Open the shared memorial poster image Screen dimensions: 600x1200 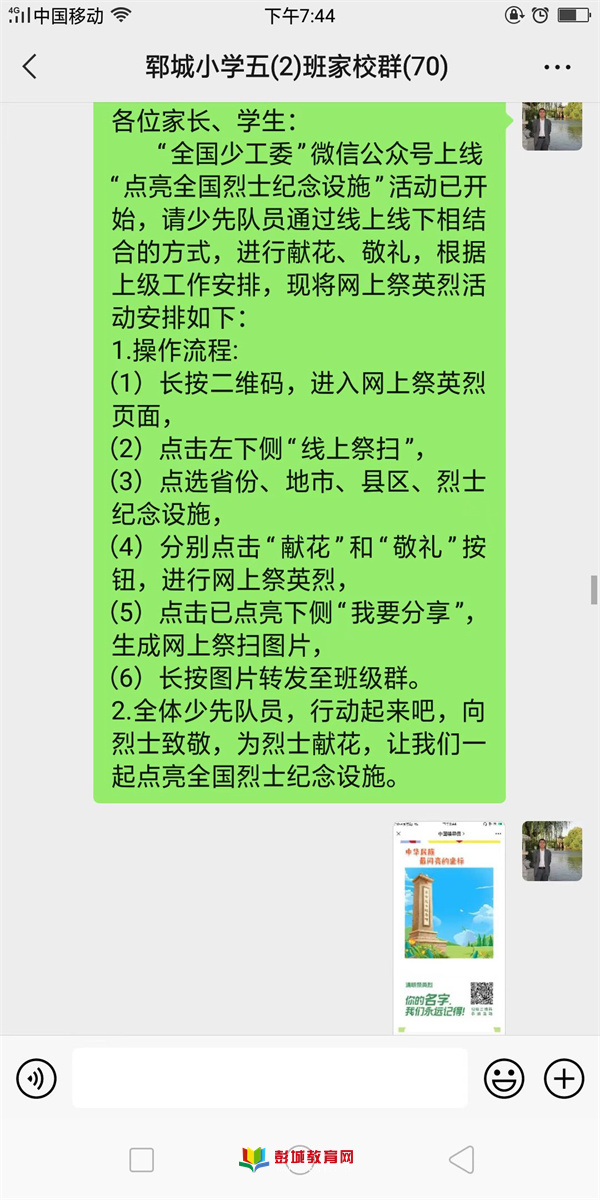tap(448, 927)
